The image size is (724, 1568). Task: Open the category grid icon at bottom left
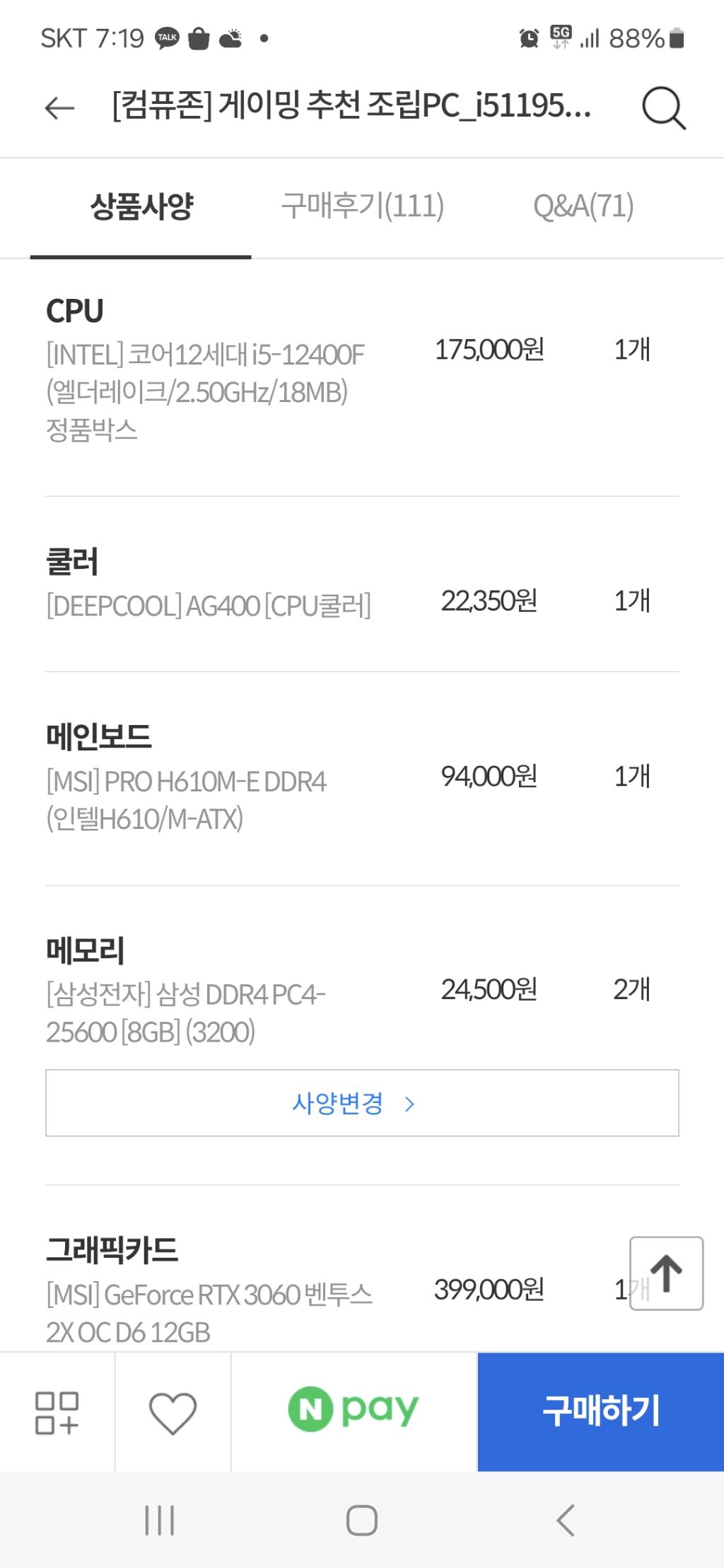[57, 1413]
